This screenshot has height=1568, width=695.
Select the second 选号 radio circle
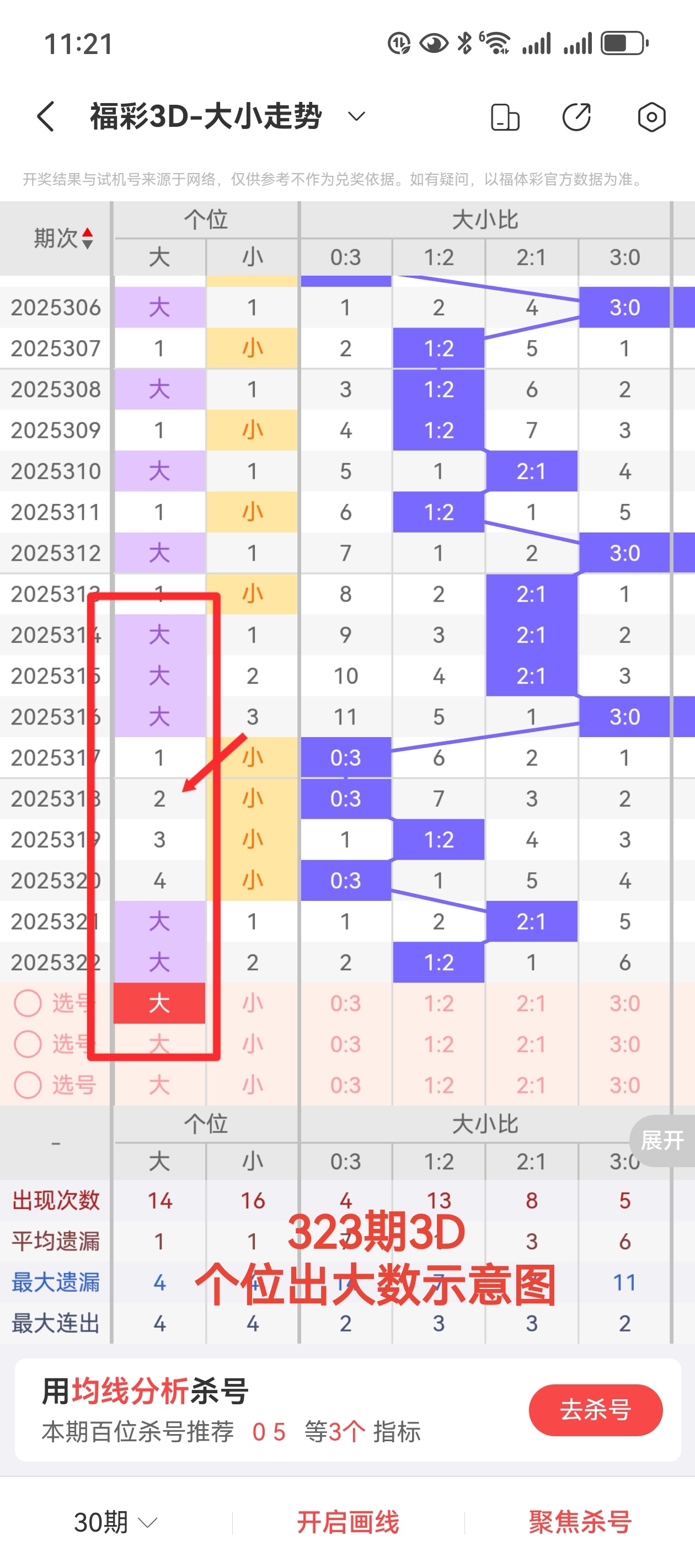pyautogui.click(x=28, y=1044)
